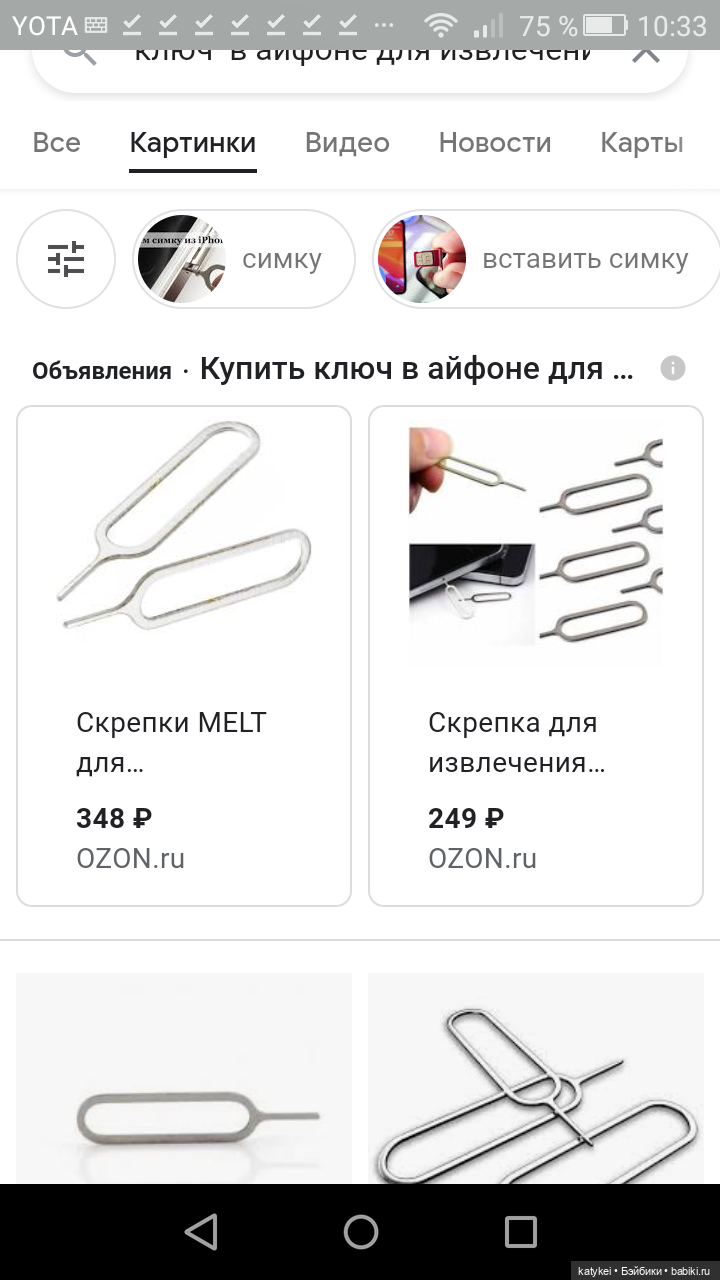The width and height of the screenshot is (720, 1280).
Task: Open the single SIM eject pin image
Action: tap(184, 1080)
